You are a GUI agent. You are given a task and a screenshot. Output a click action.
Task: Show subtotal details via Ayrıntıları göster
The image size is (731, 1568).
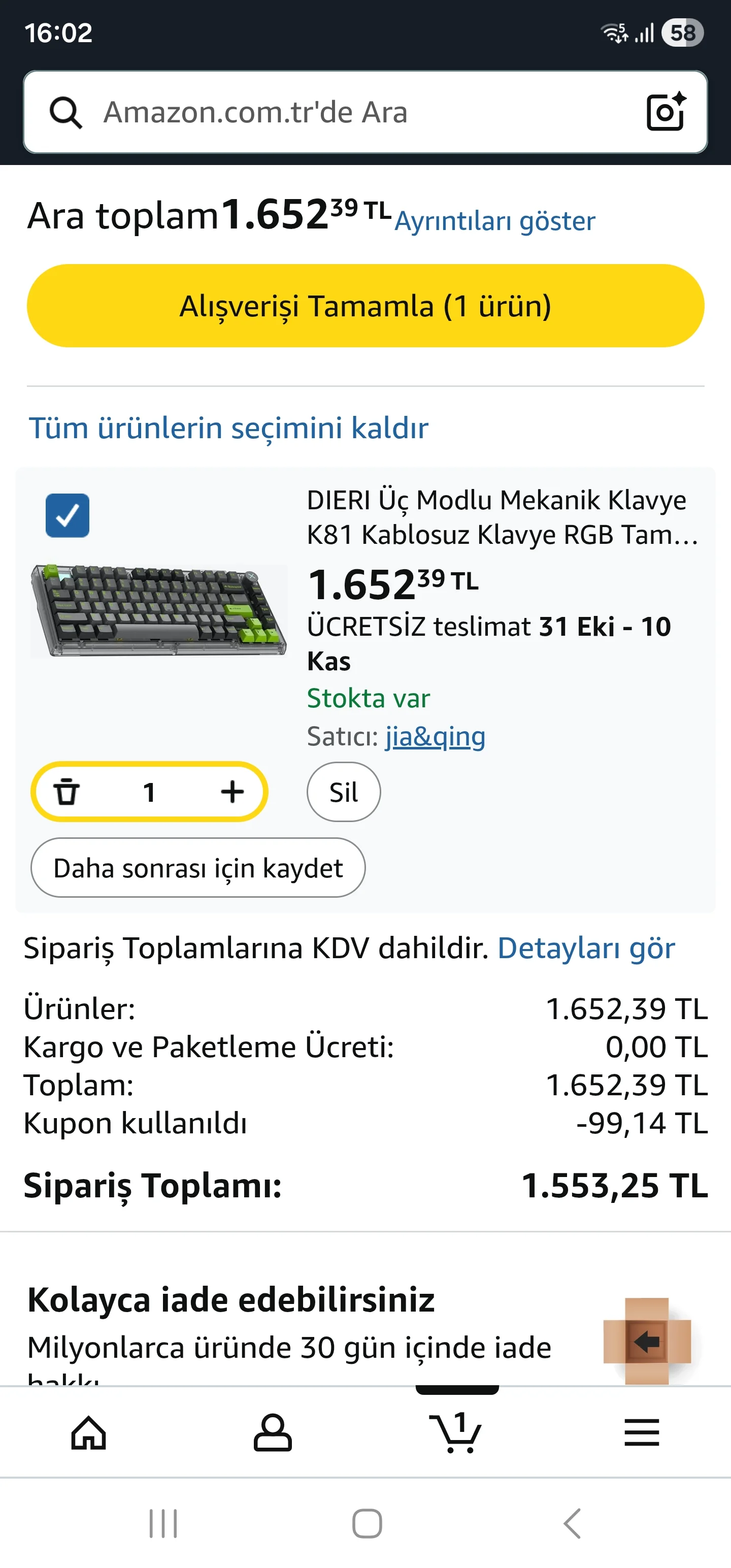tap(494, 221)
